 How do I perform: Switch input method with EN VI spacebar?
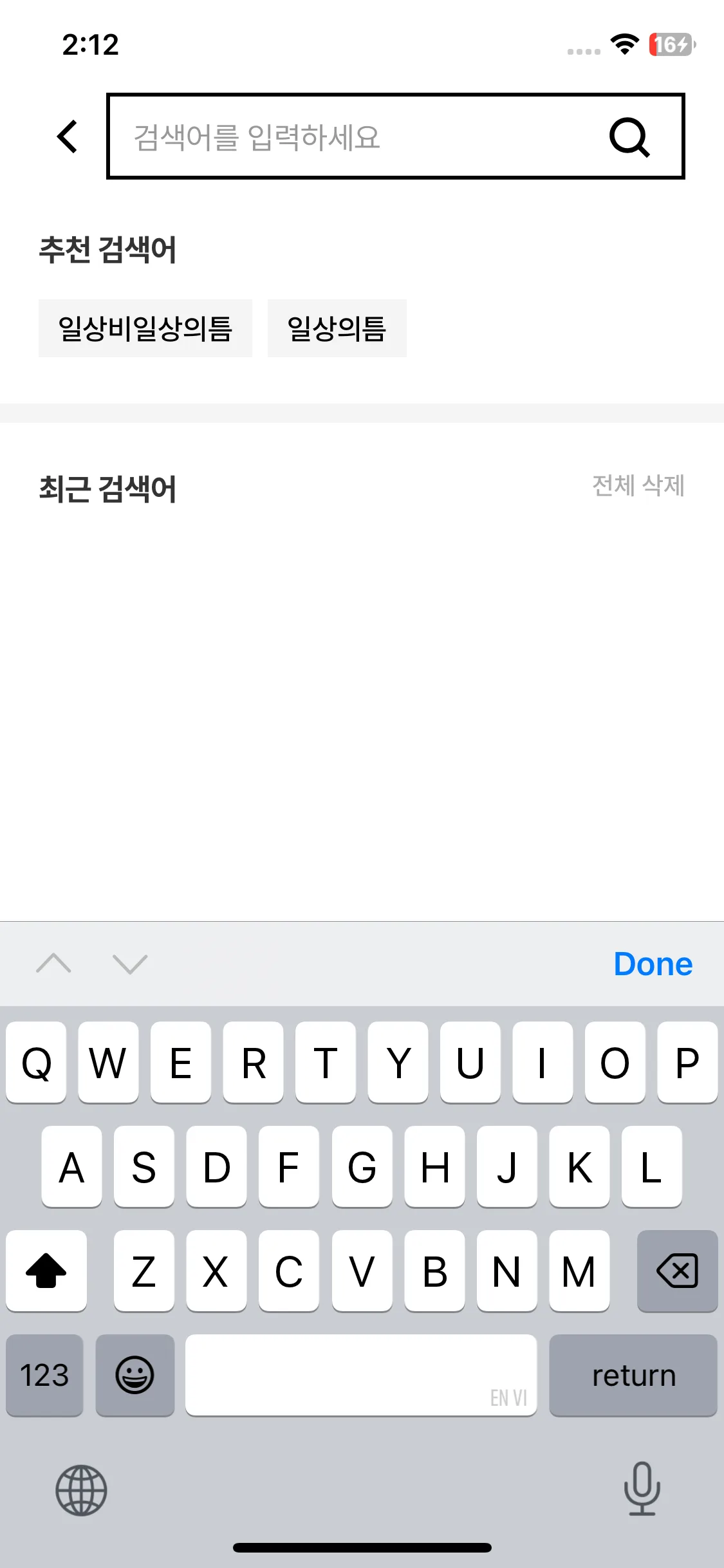362,1375
